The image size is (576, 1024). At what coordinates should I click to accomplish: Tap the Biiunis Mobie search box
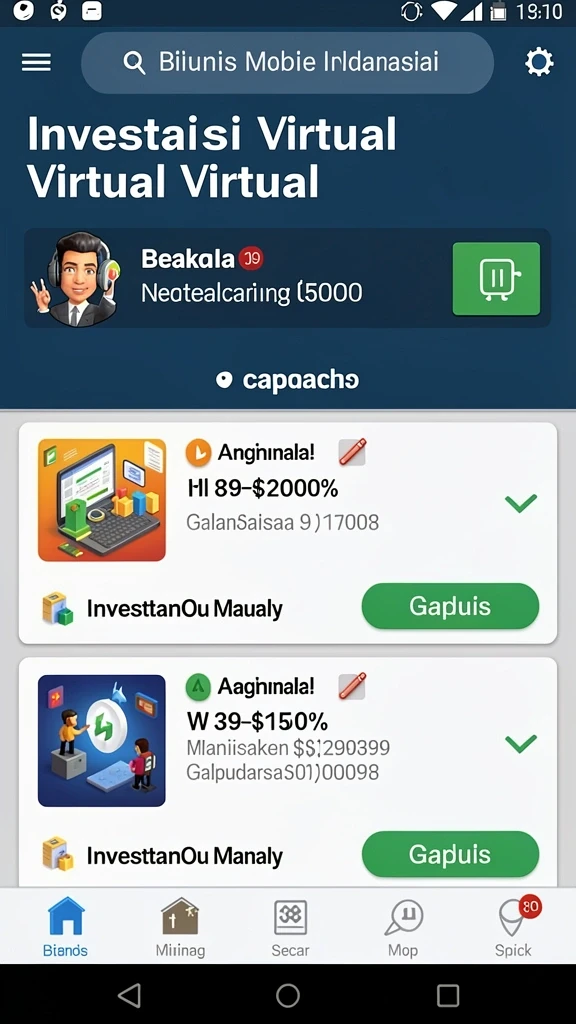point(287,63)
